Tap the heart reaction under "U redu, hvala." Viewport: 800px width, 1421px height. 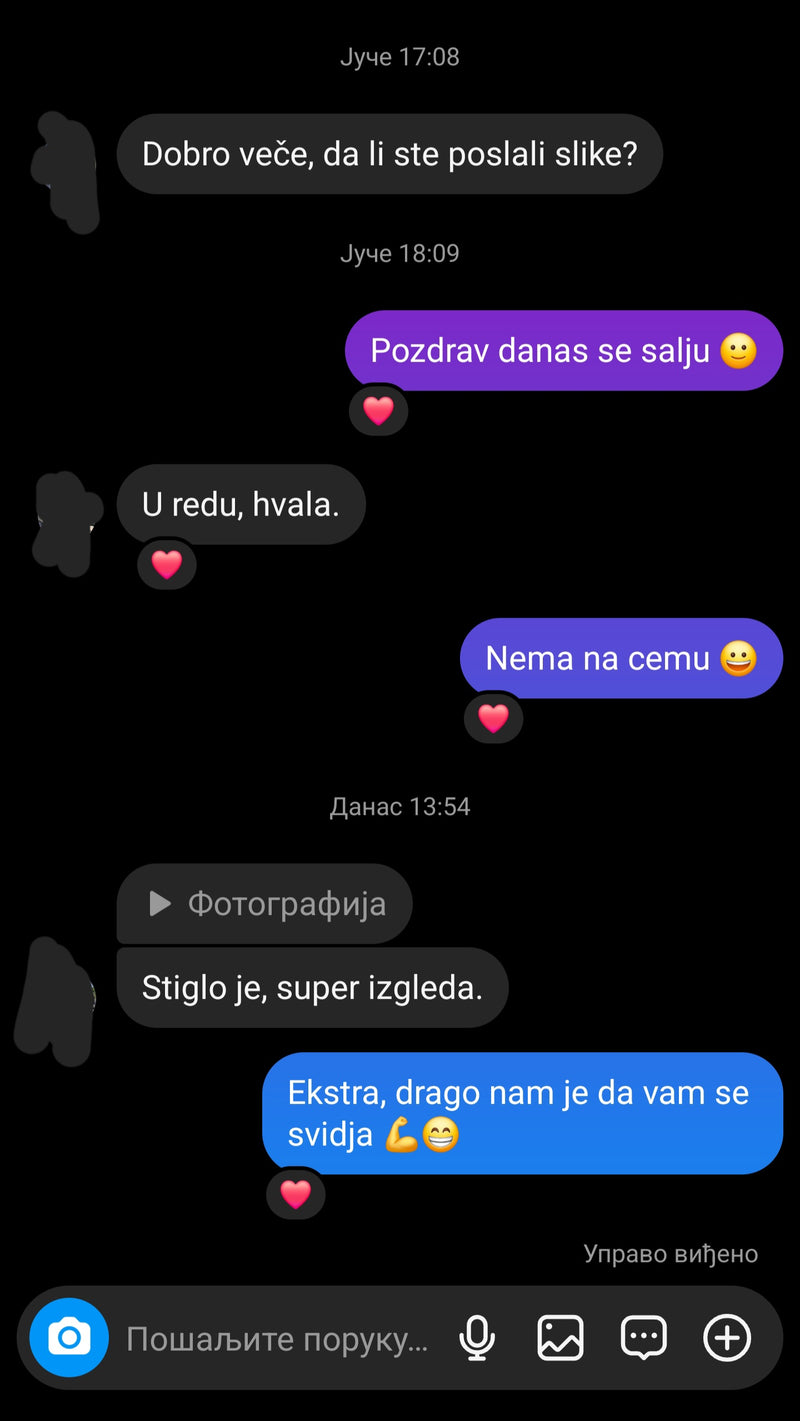tap(166, 565)
